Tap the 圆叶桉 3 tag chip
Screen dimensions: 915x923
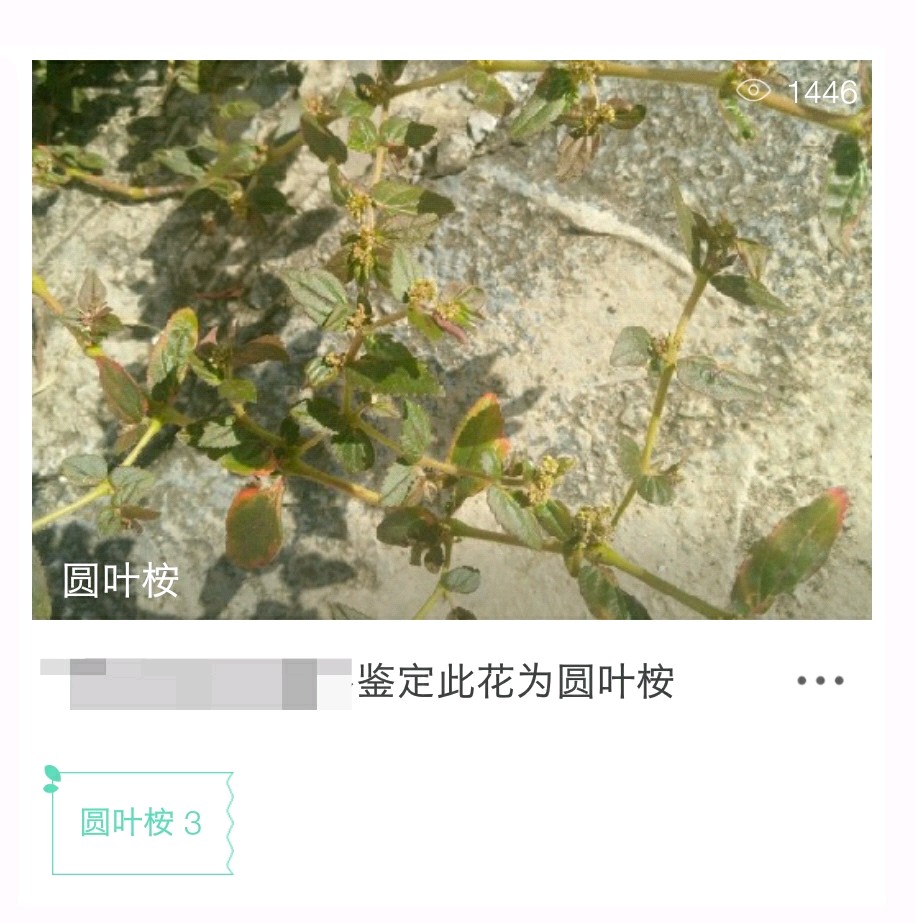click(x=141, y=823)
